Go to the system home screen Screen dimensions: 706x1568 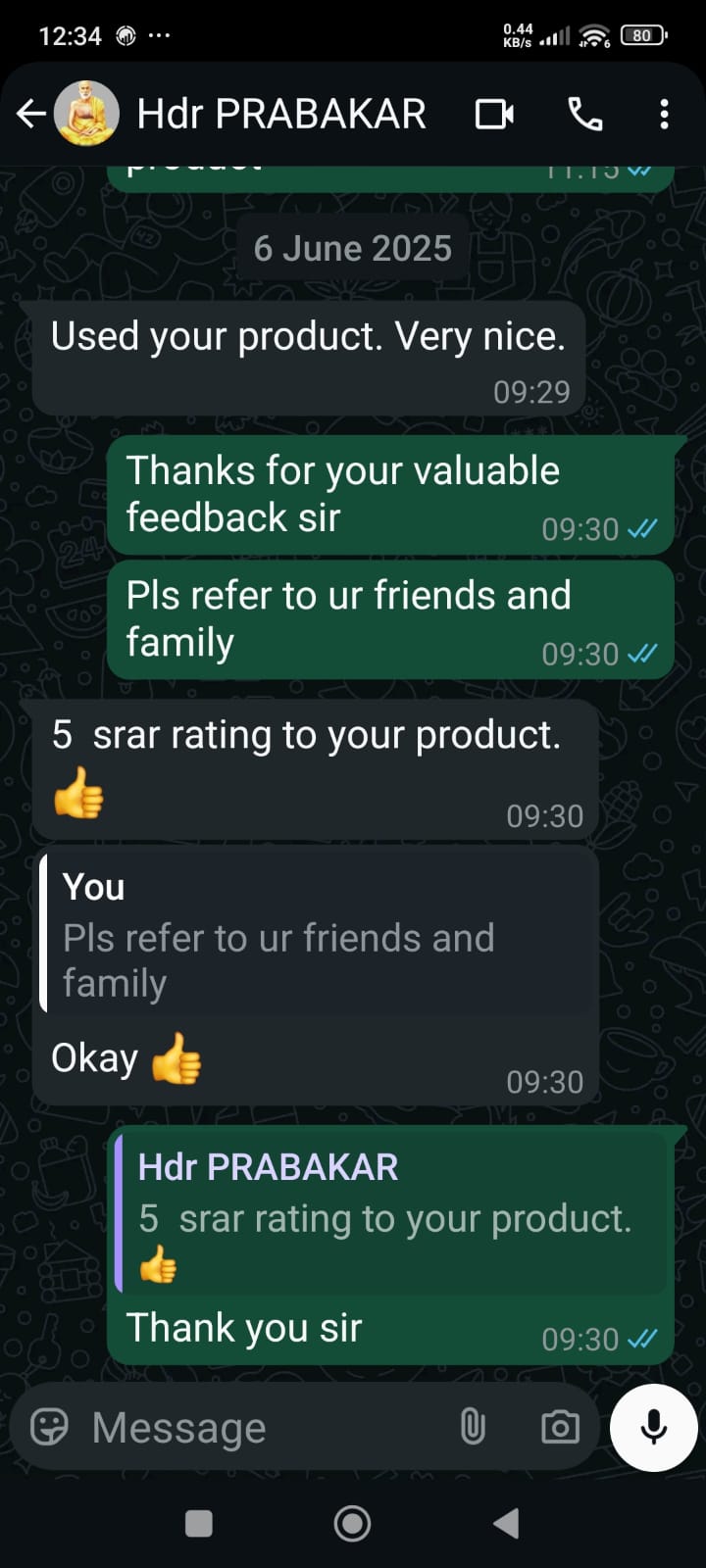(x=352, y=1523)
